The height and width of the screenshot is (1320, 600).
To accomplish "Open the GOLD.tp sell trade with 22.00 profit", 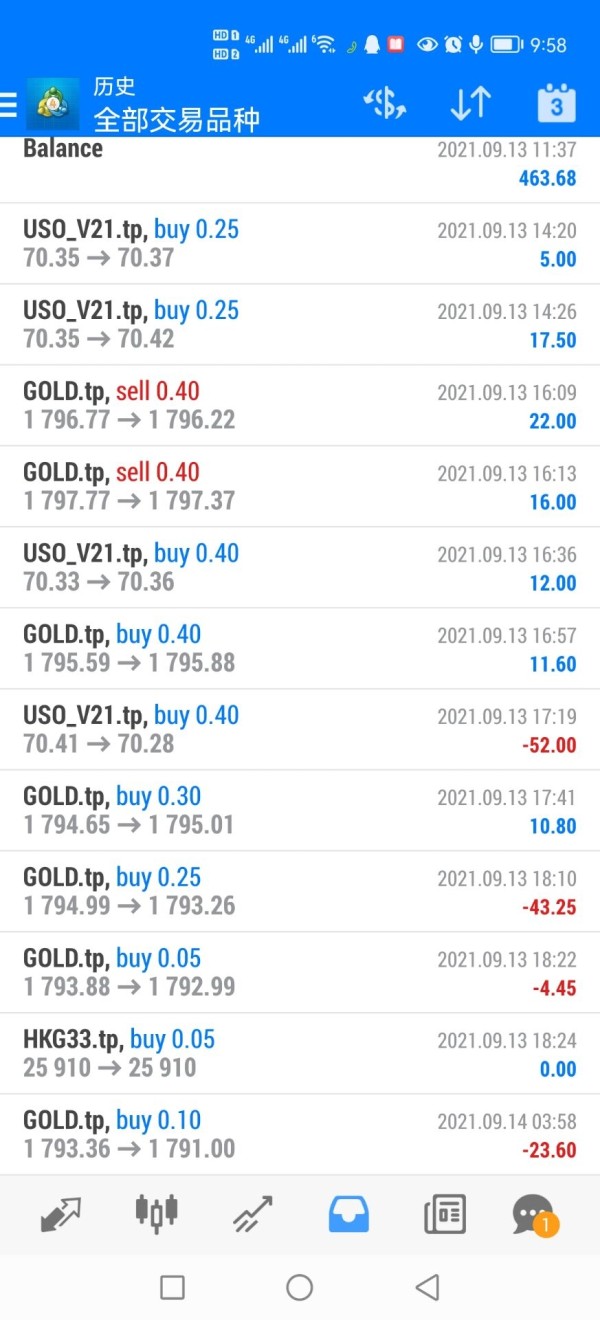I will (x=300, y=406).
